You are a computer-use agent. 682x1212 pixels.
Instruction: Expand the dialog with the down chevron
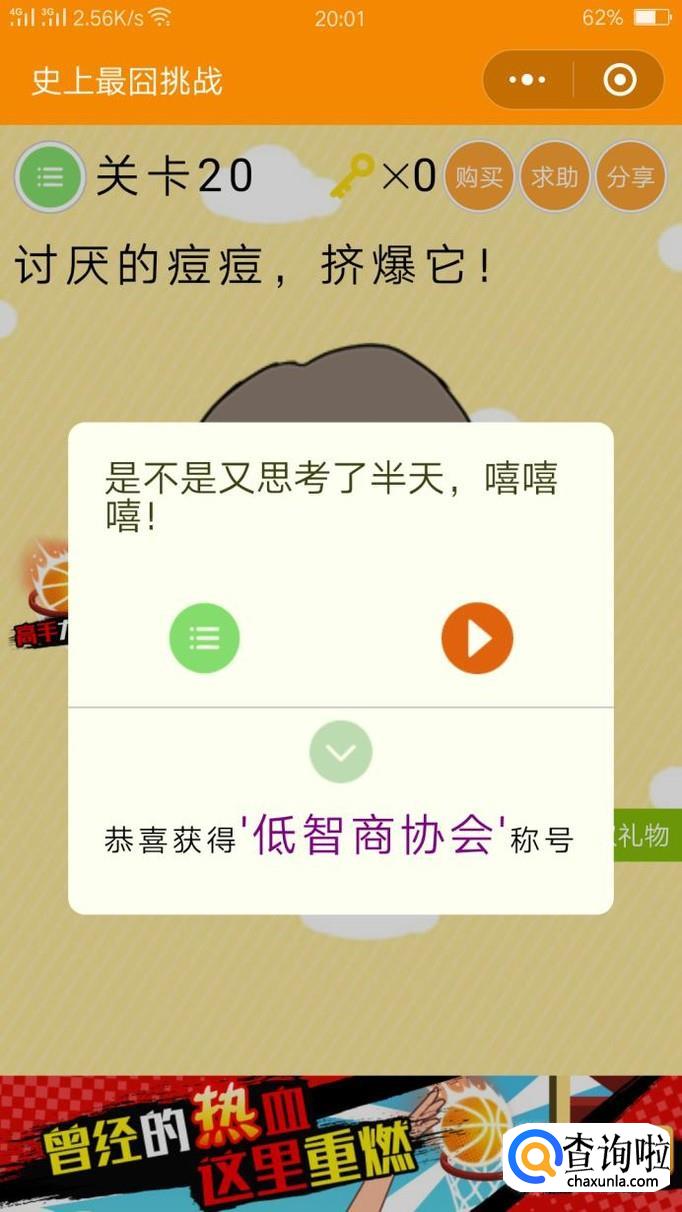pos(340,751)
